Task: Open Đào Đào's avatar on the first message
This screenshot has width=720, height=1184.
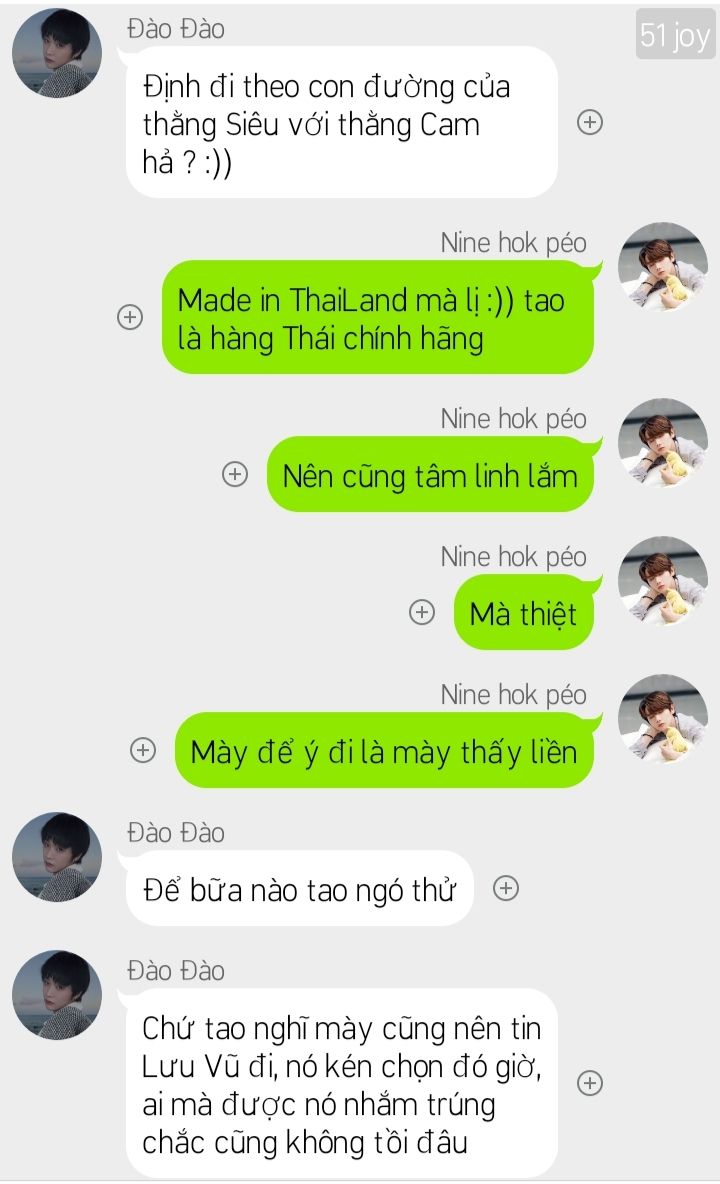Action: coord(57,54)
